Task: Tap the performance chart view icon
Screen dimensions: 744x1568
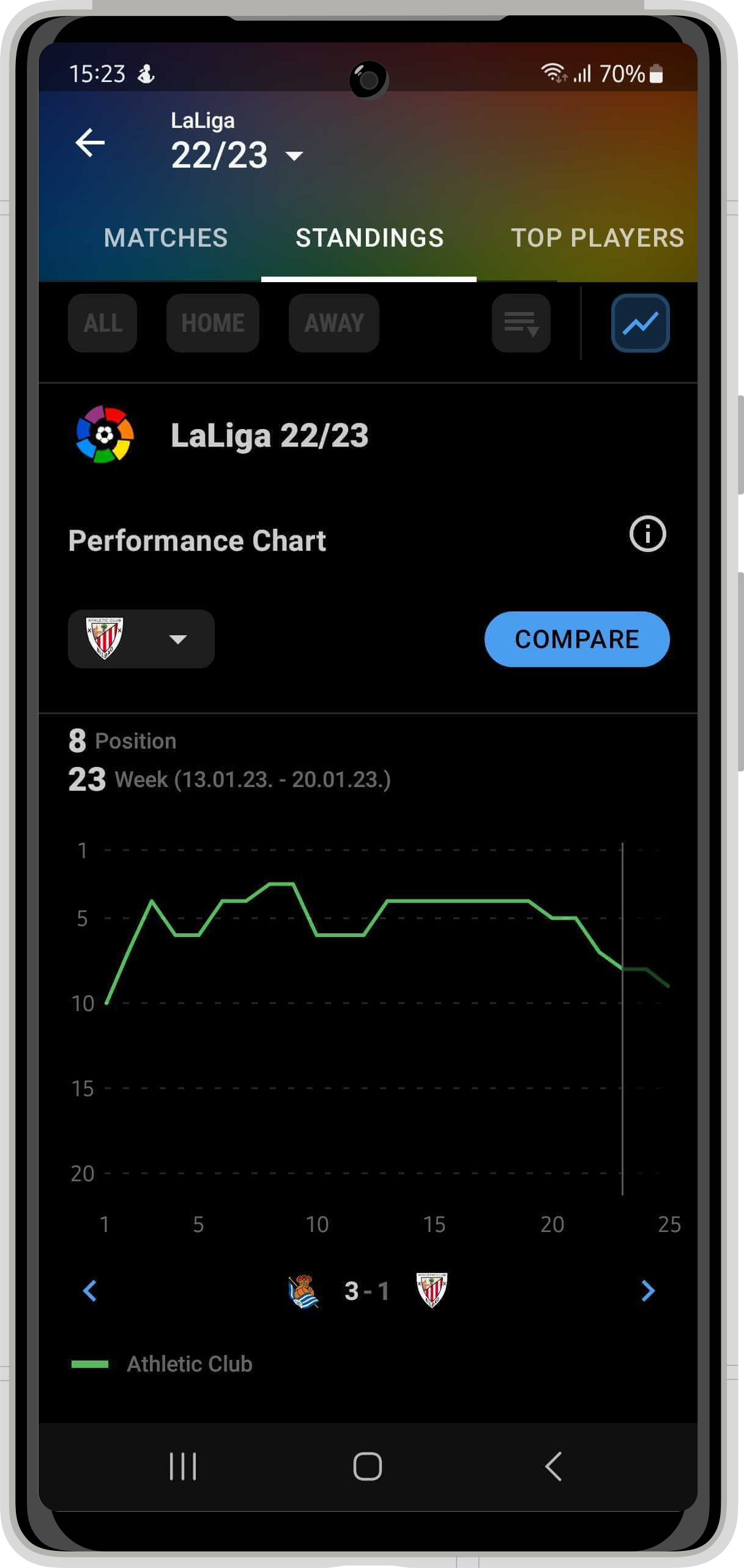Action: [x=640, y=323]
